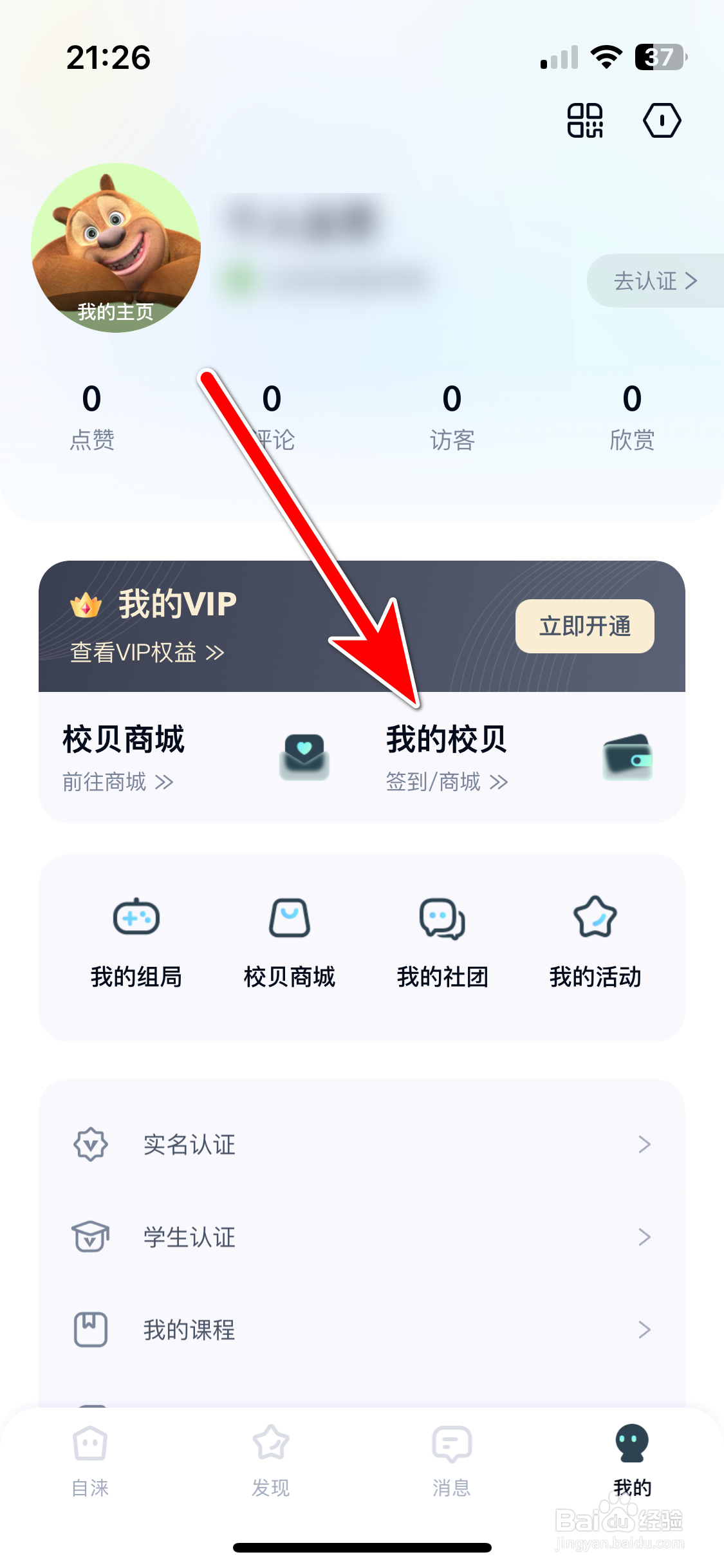
Task: Open 前往商城 via its chevron
Action: [x=119, y=781]
